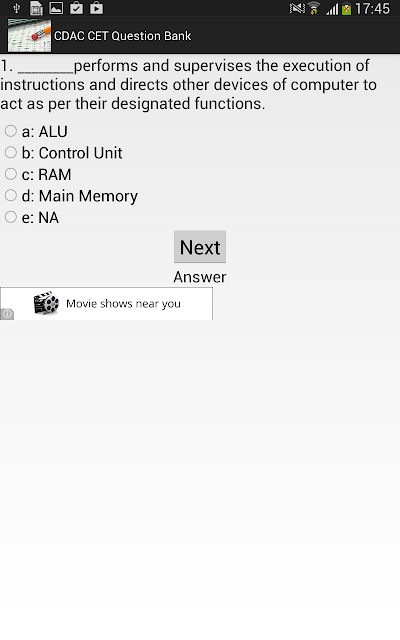
Task: Select option d: Main Memory
Action: (71, 196)
